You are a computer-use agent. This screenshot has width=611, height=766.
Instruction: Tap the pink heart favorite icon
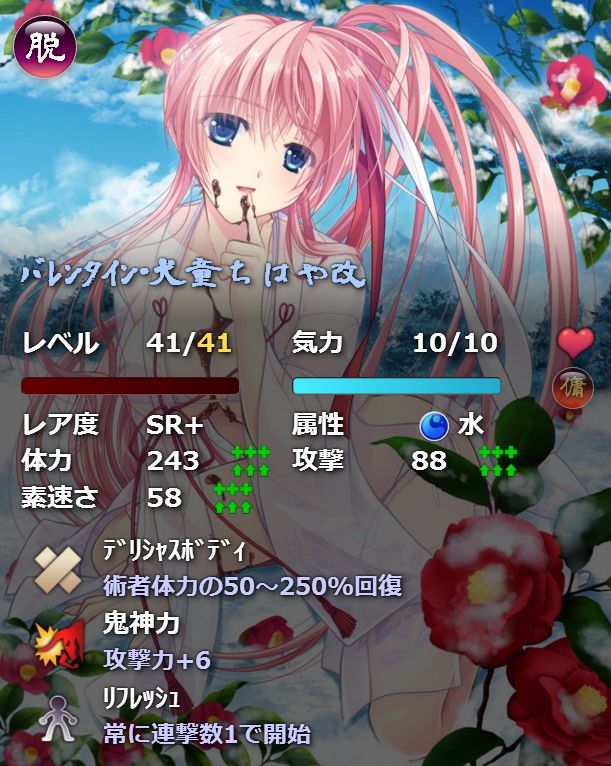click(575, 343)
